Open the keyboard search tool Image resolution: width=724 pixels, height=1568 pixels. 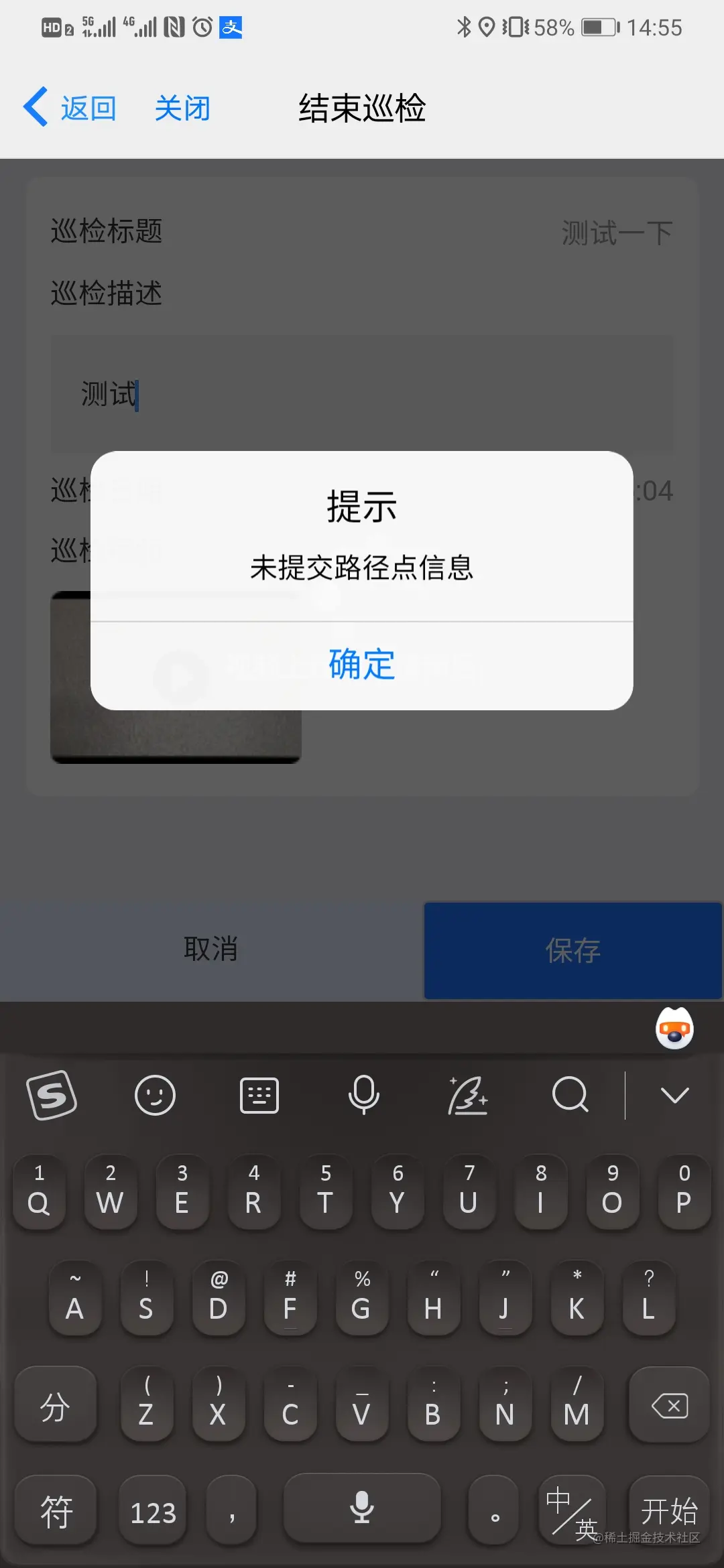click(570, 1096)
